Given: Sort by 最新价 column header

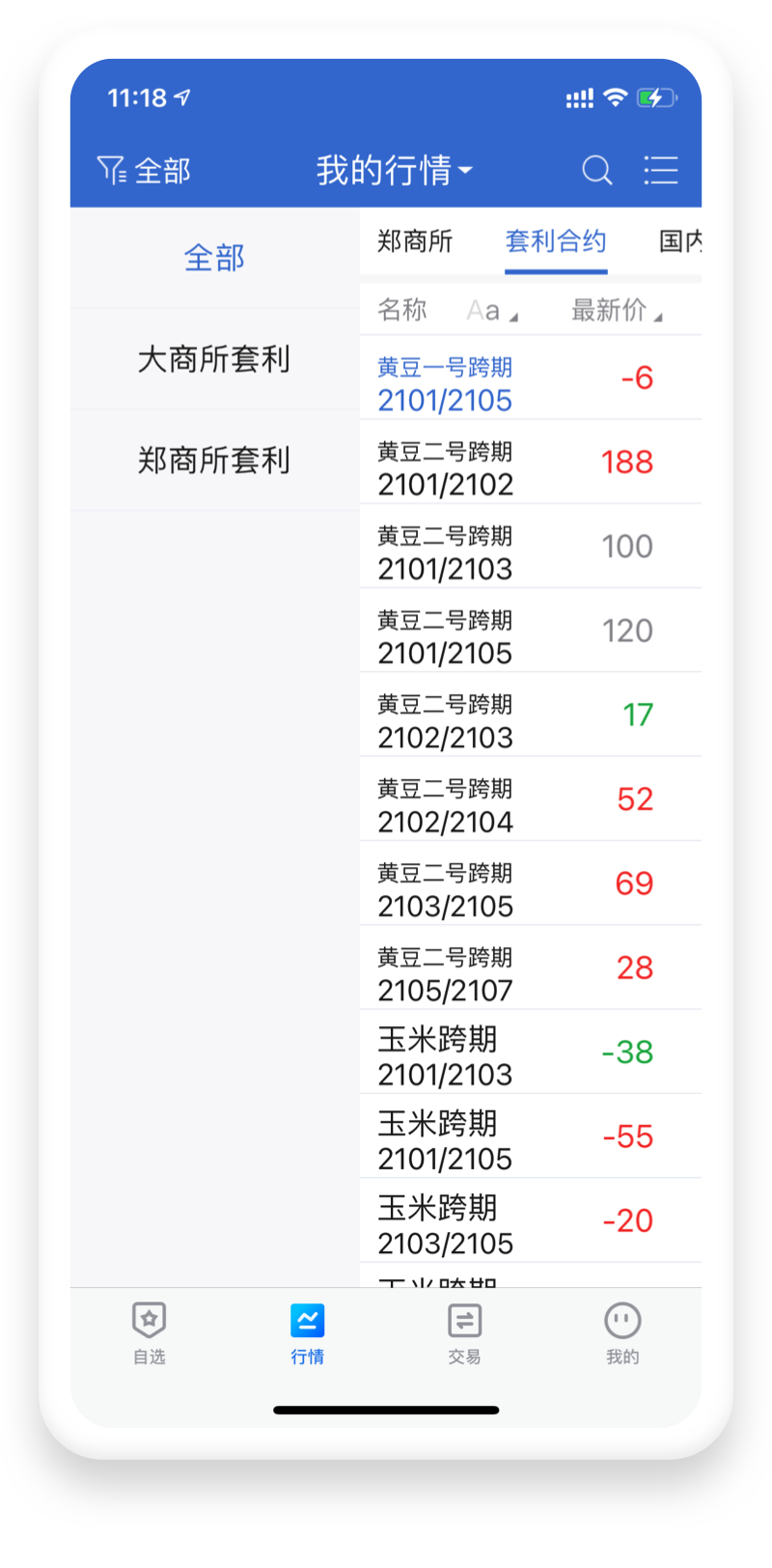Looking at the screenshot, I should [x=617, y=310].
